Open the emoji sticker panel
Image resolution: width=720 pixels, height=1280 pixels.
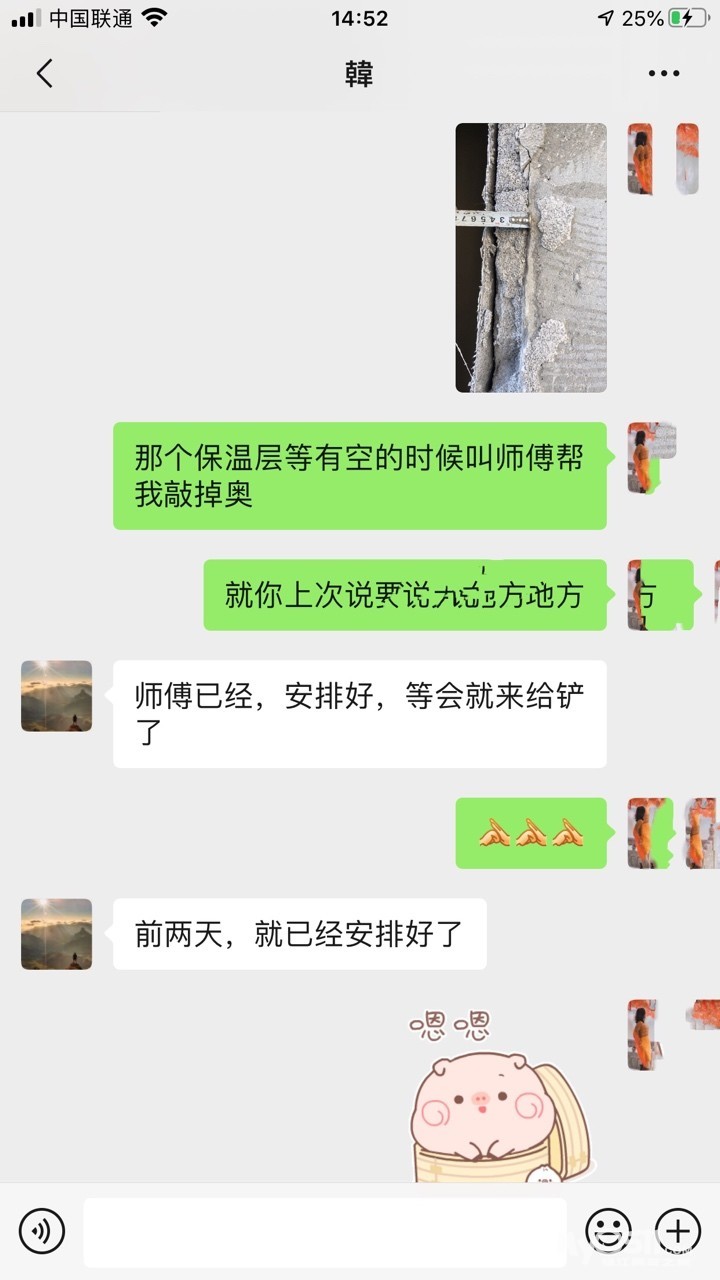click(x=608, y=1230)
